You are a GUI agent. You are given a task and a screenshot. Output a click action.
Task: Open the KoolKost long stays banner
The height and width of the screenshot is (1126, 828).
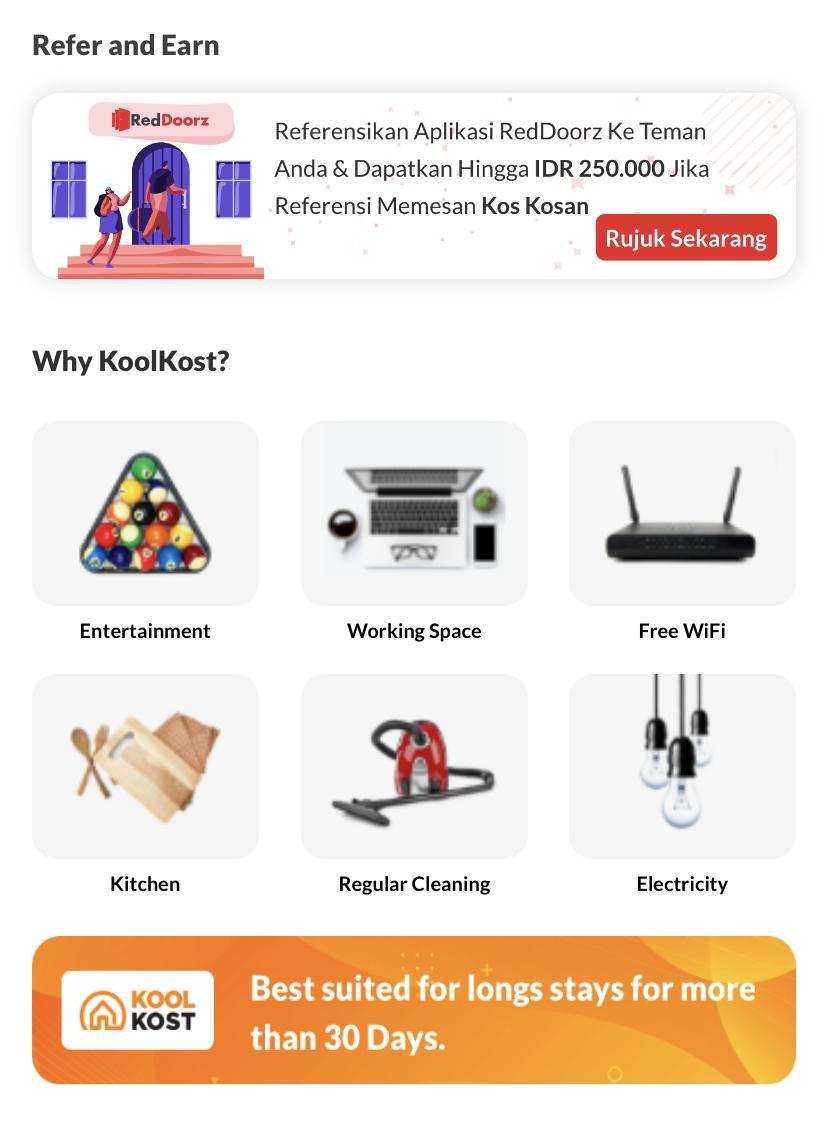414,1010
